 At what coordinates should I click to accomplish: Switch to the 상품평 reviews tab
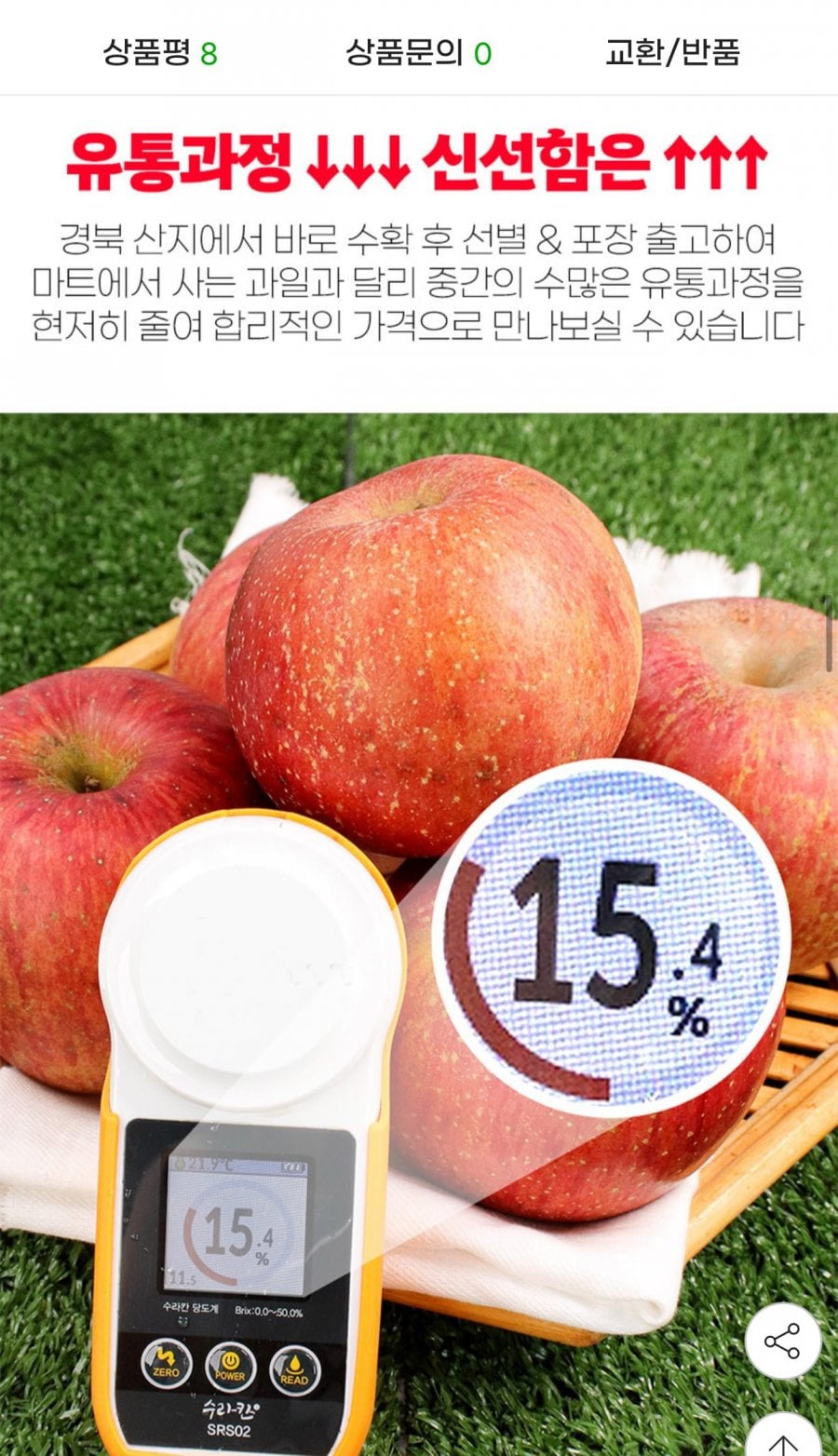159,52
